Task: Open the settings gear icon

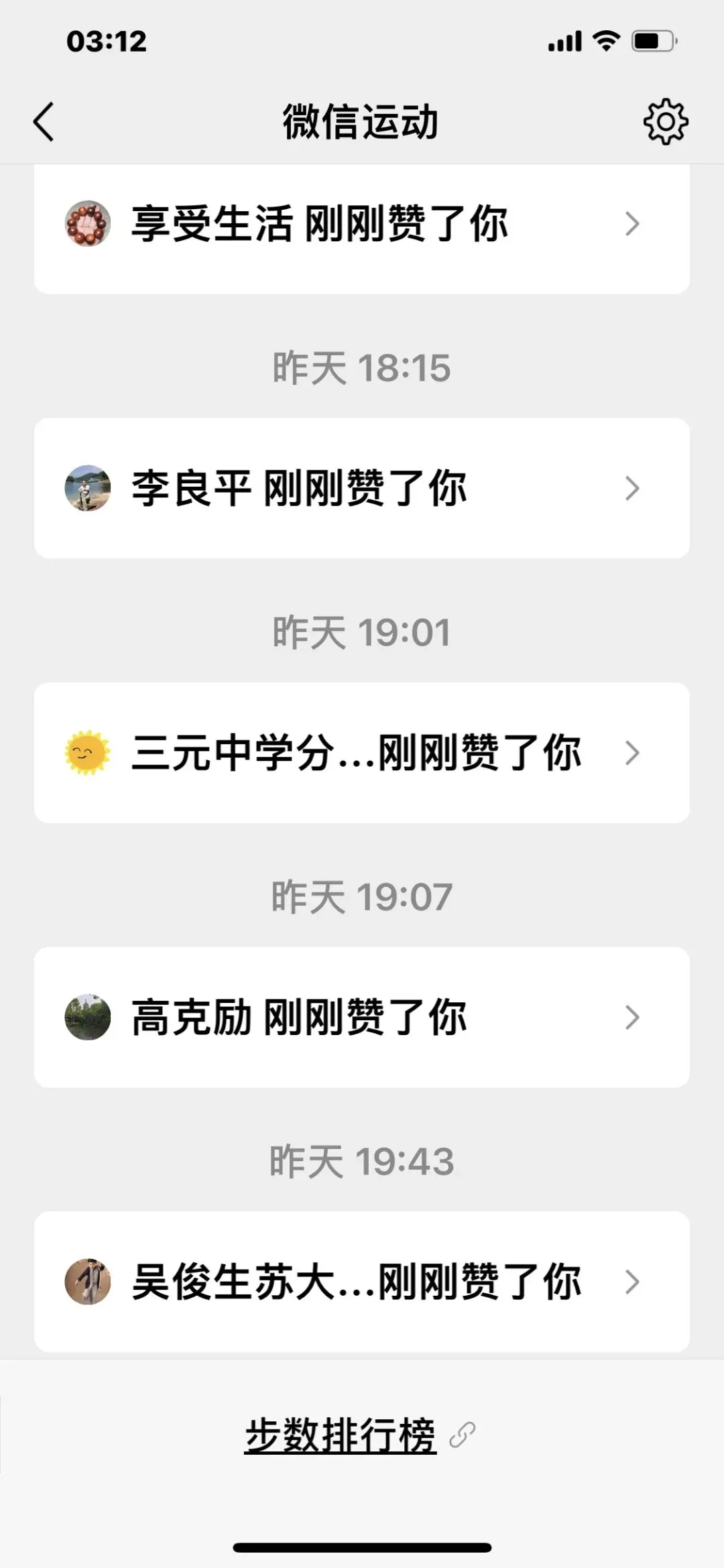Action: point(665,122)
